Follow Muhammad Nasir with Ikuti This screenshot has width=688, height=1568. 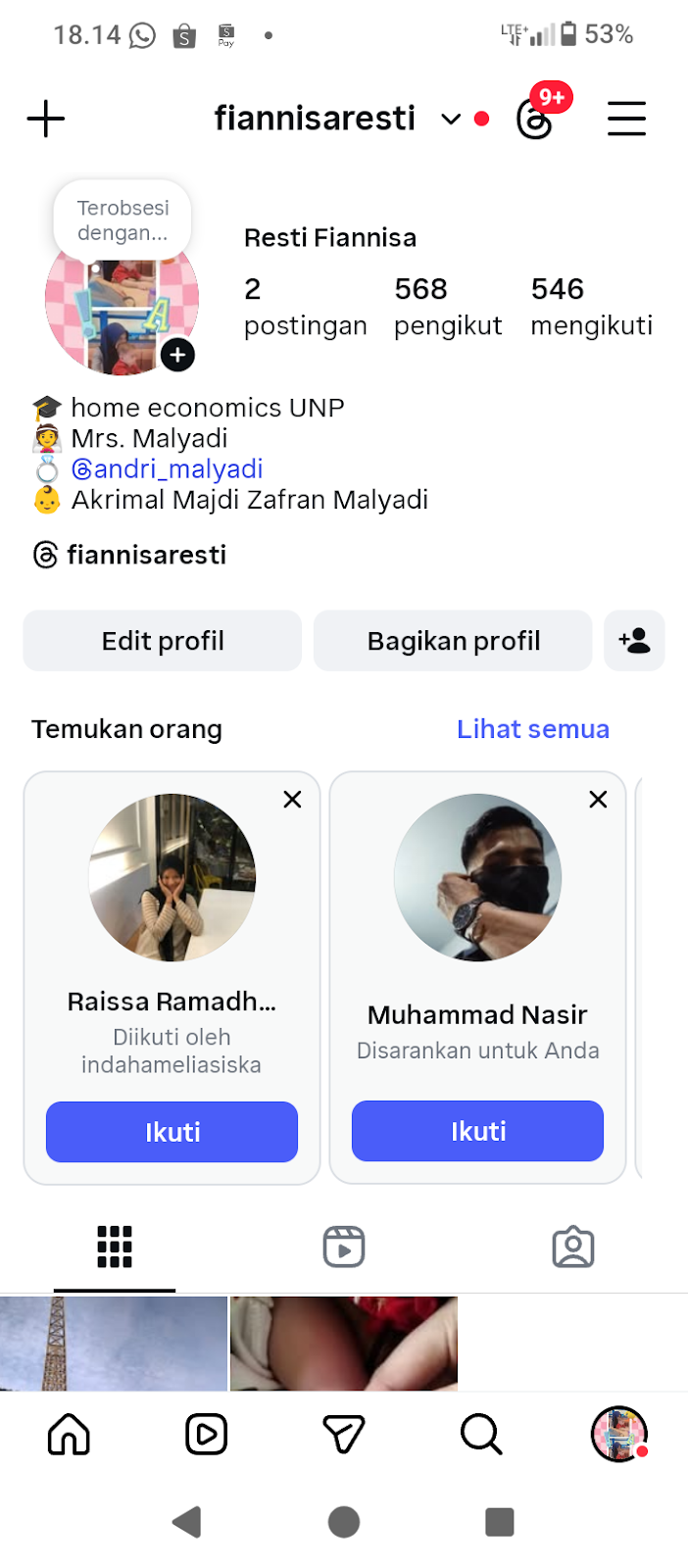coord(477,1131)
